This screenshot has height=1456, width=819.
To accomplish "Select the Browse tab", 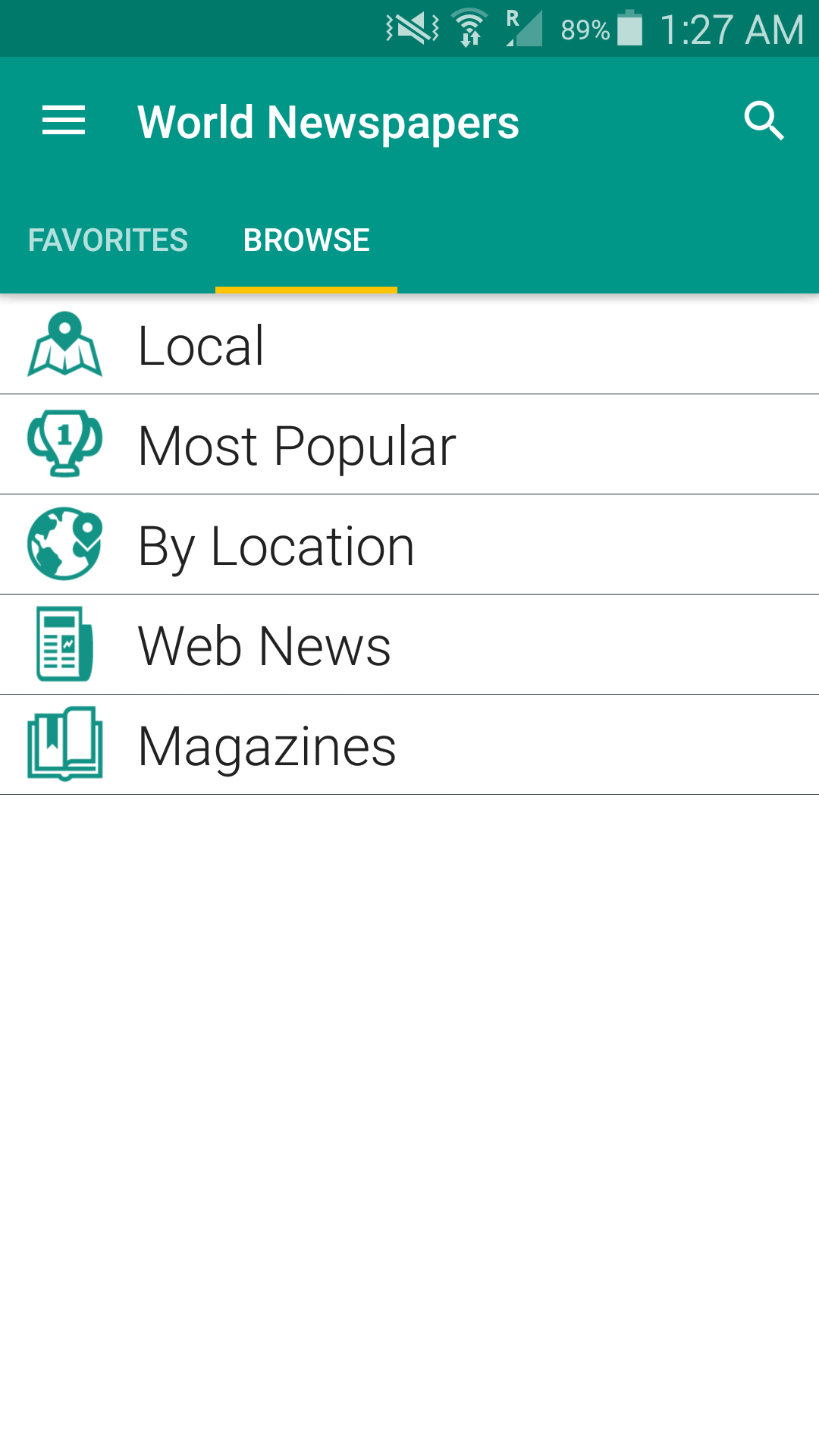I will pos(306,240).
